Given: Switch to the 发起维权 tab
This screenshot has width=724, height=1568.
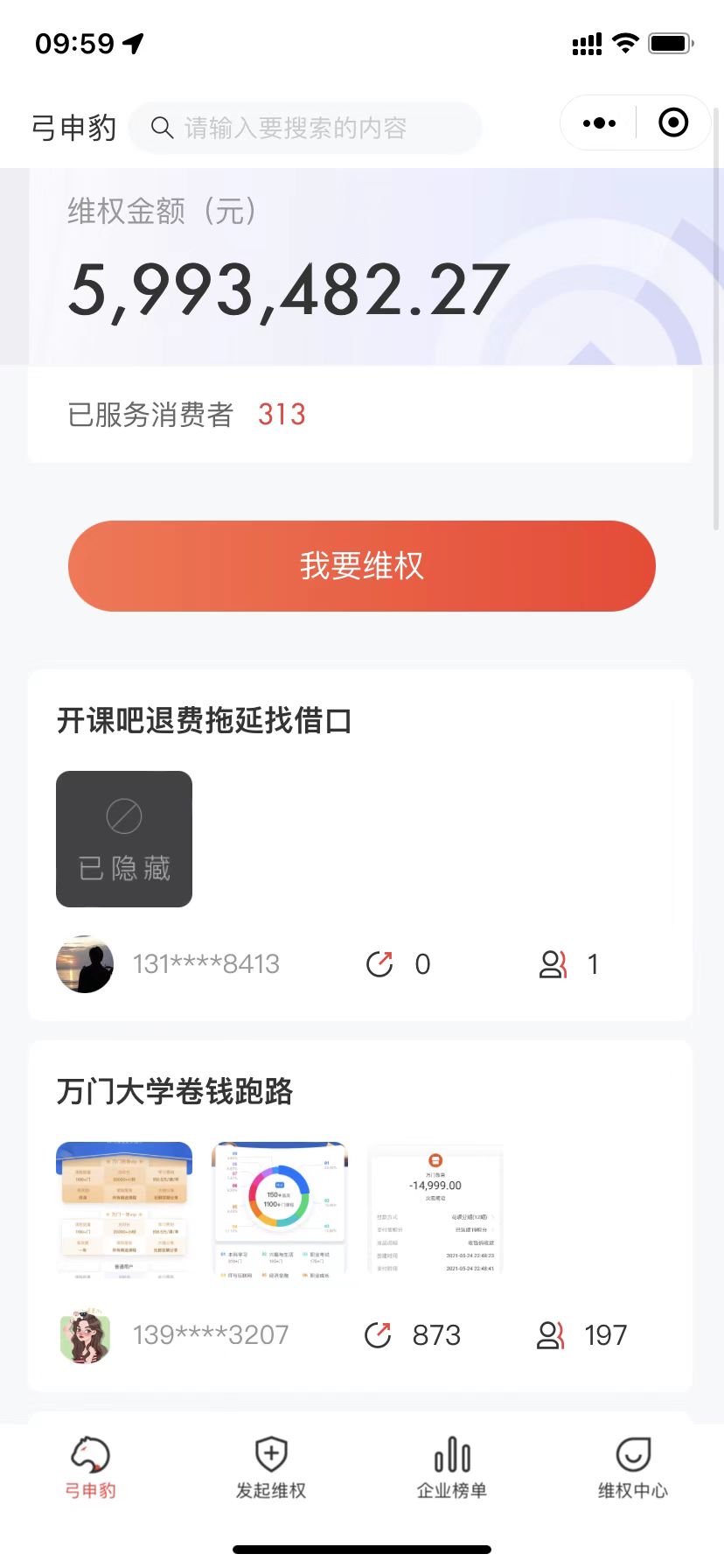Looking at the screenshot, I should click(x=271, y=1466).
